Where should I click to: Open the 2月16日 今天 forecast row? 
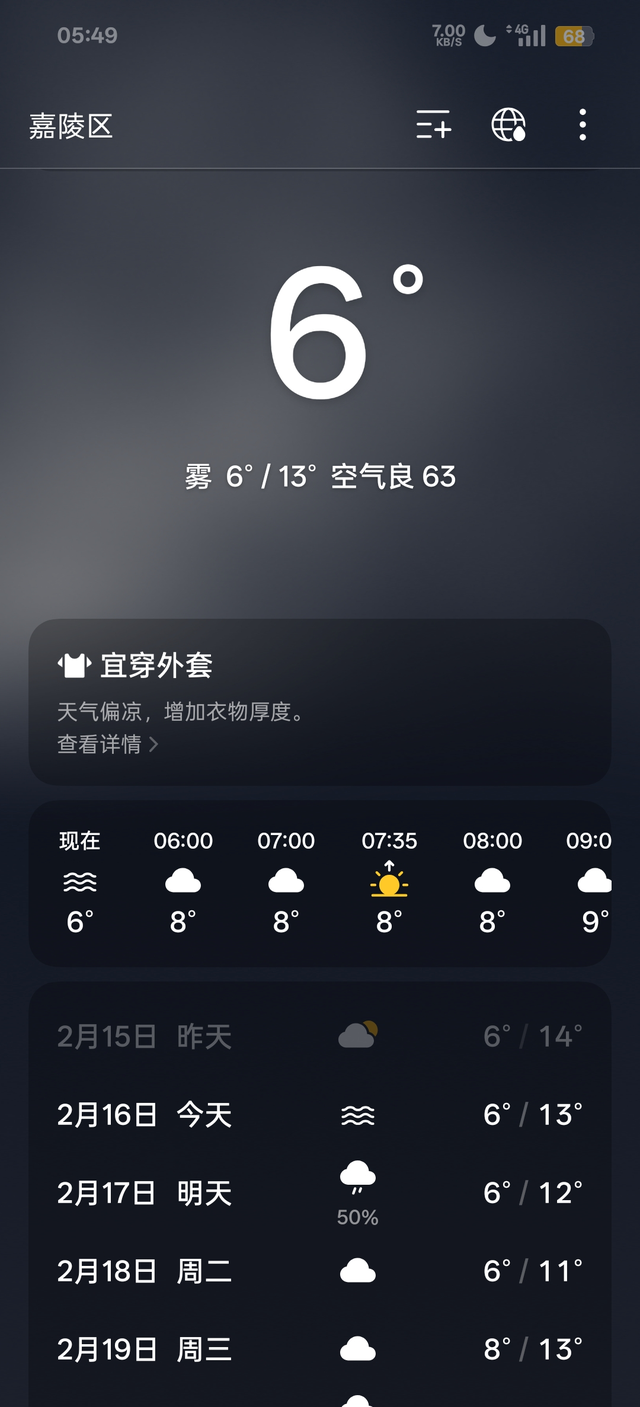click(x=320, y=1114)
